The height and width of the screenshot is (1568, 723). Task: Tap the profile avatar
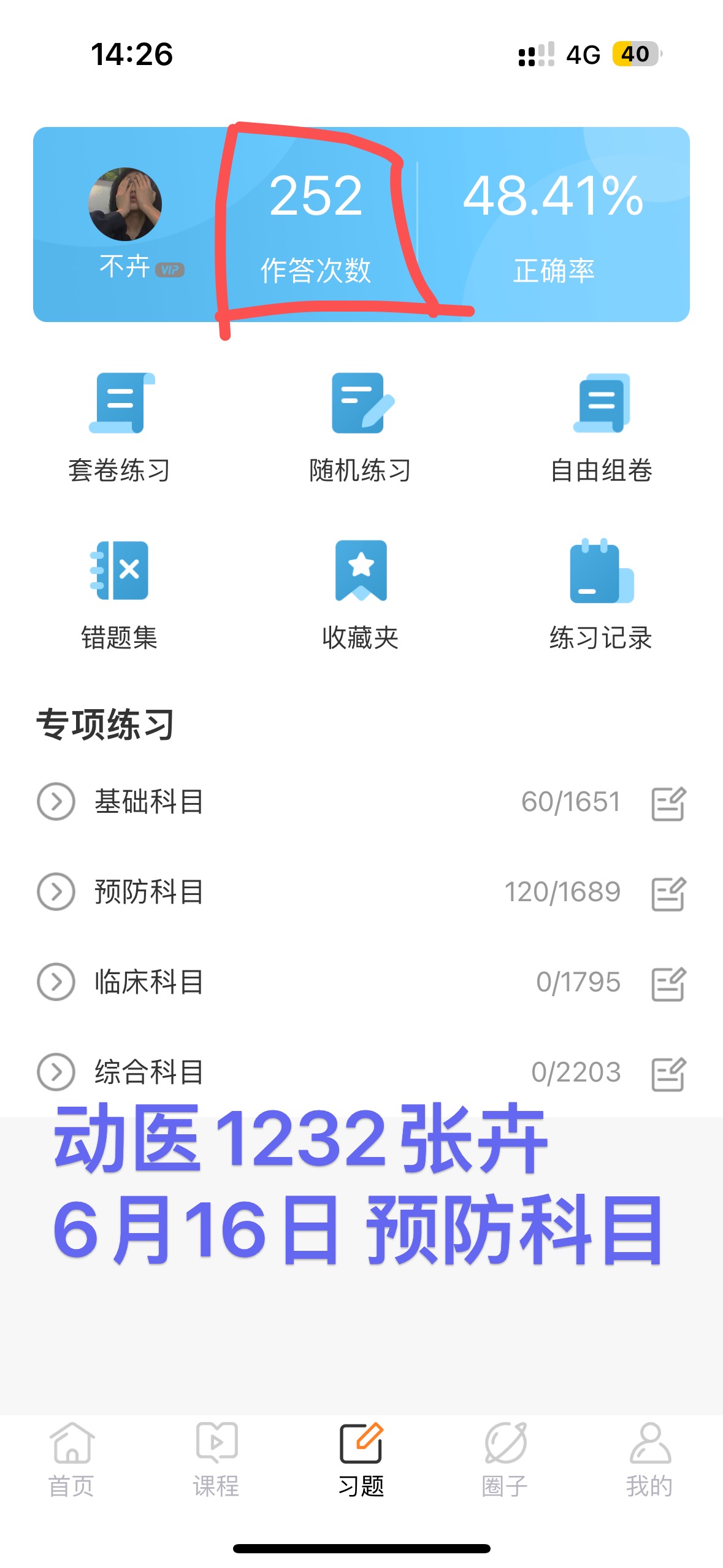pyautogui.click(x=125, y=204)
